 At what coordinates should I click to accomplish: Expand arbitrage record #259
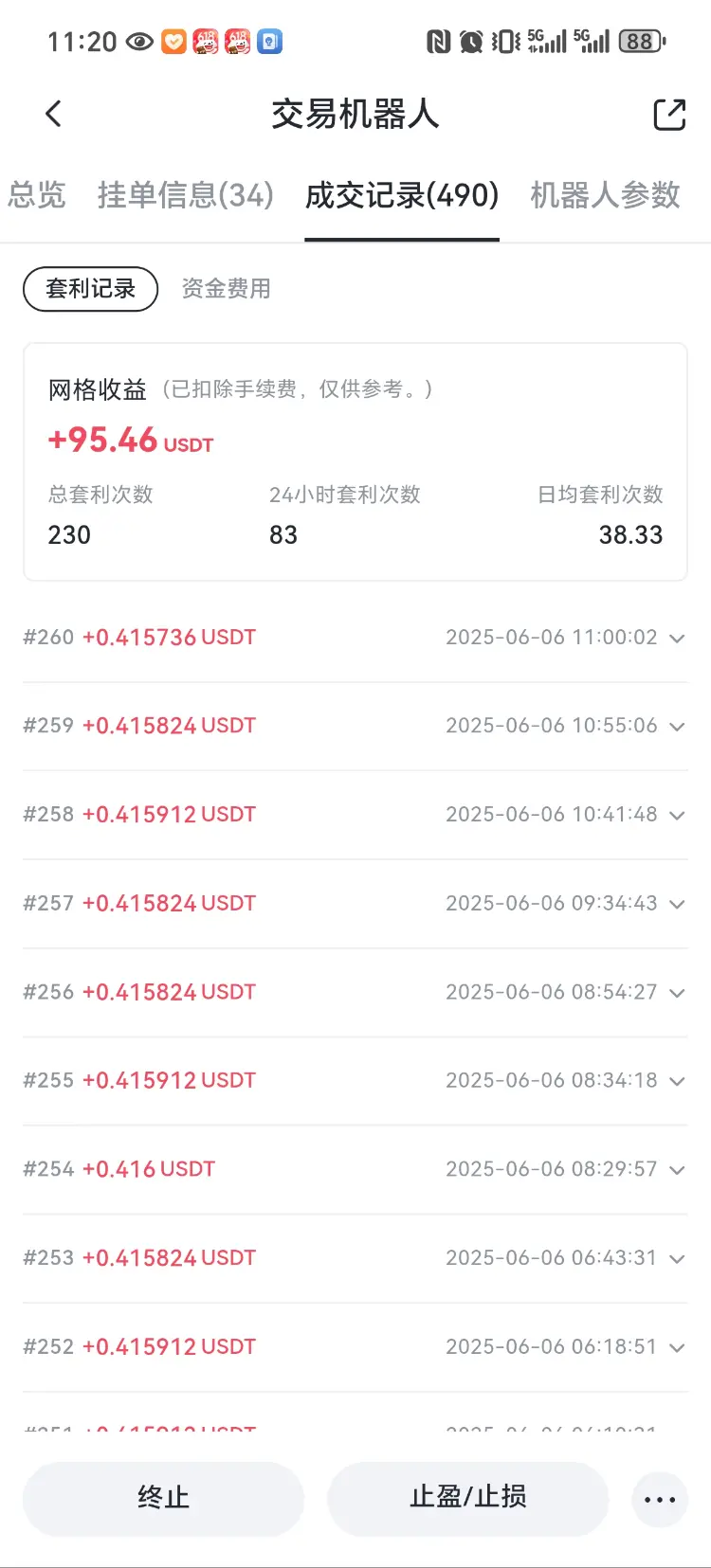tap(677, 727)
